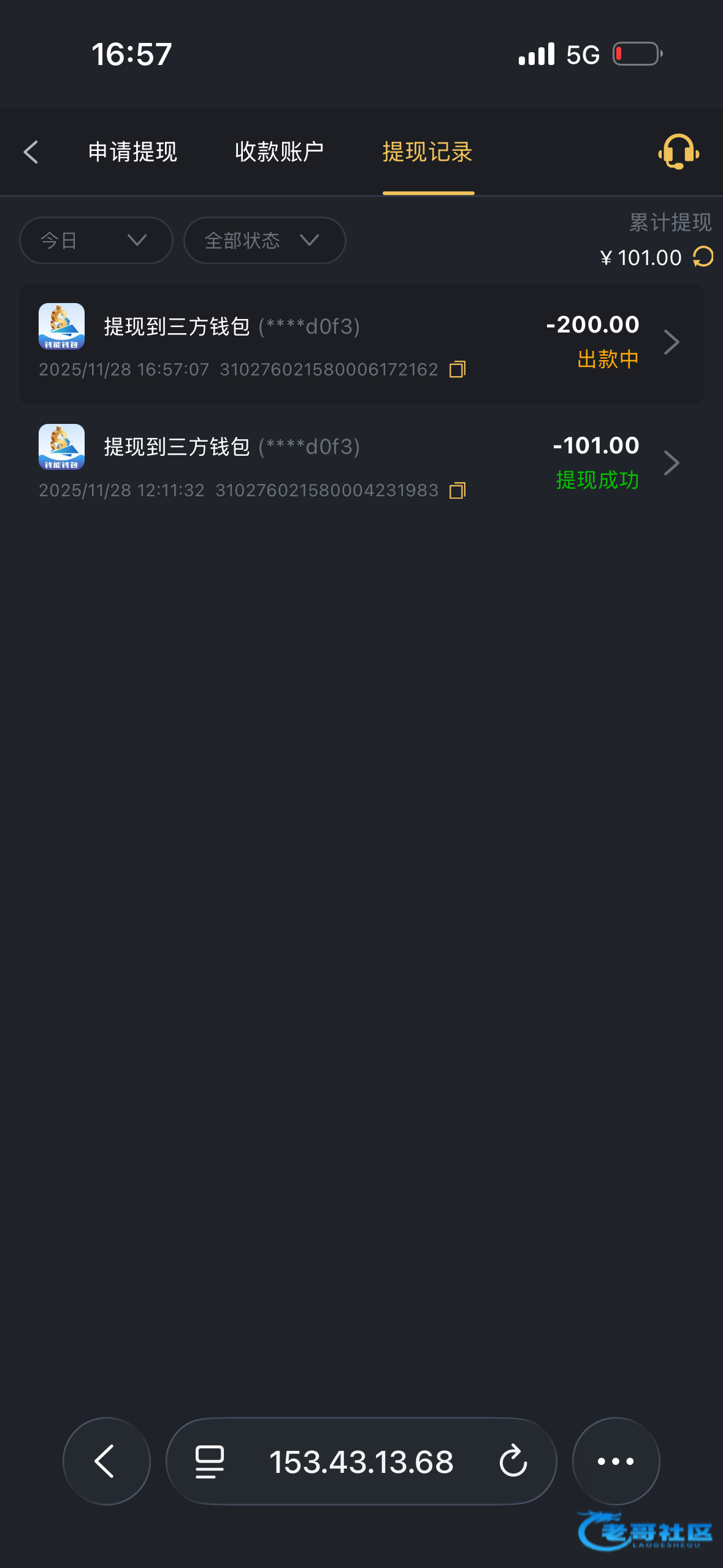The width and height of the screenshot is (723, 1568).
Task: Switch to the 收款账户 tab
Action: pos(279,152)
